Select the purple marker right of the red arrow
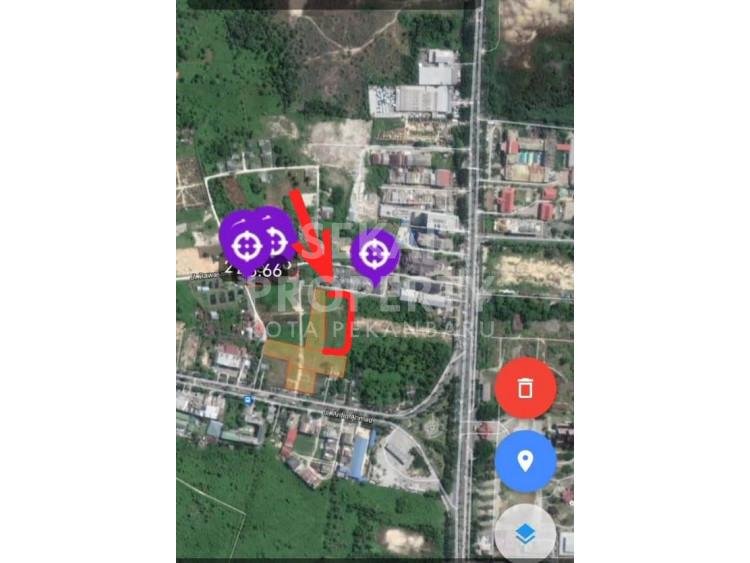The image size is (750, 563). coord(375,253)
